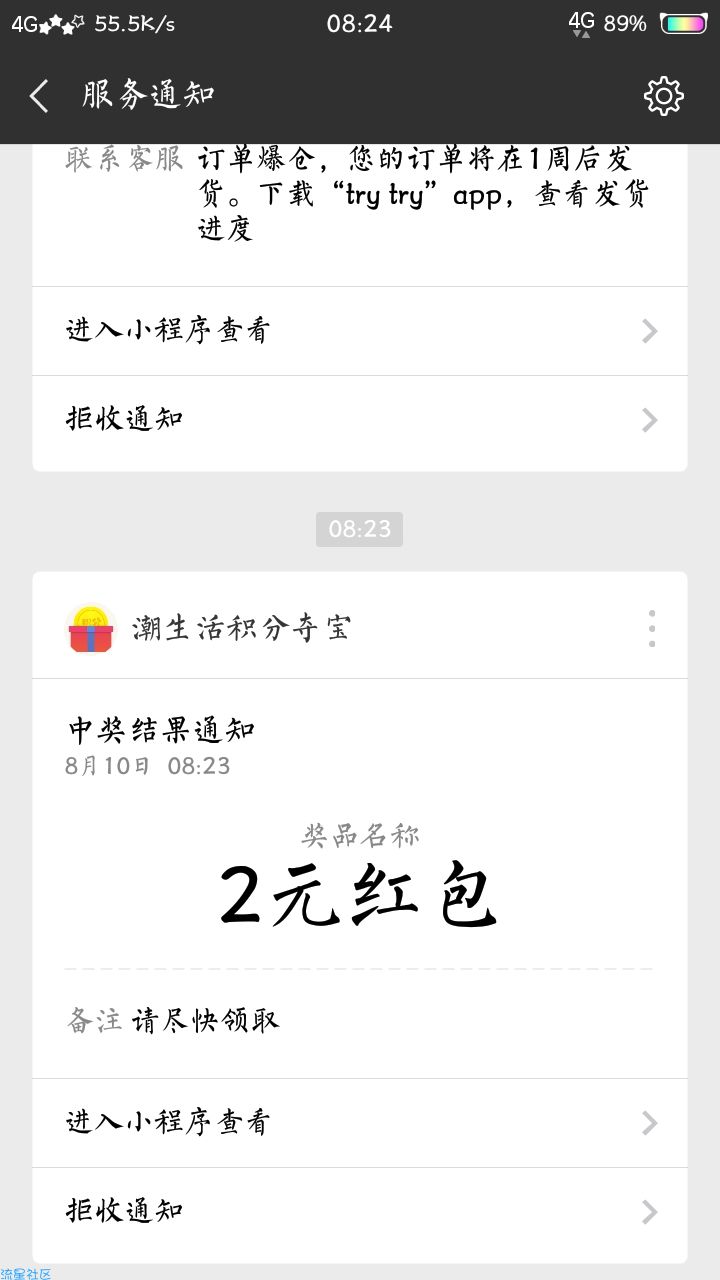Open 进入小程序查看 under the 订单爆仓 message
Viewport: 720px width, 1280px height.
click(360, 331)
